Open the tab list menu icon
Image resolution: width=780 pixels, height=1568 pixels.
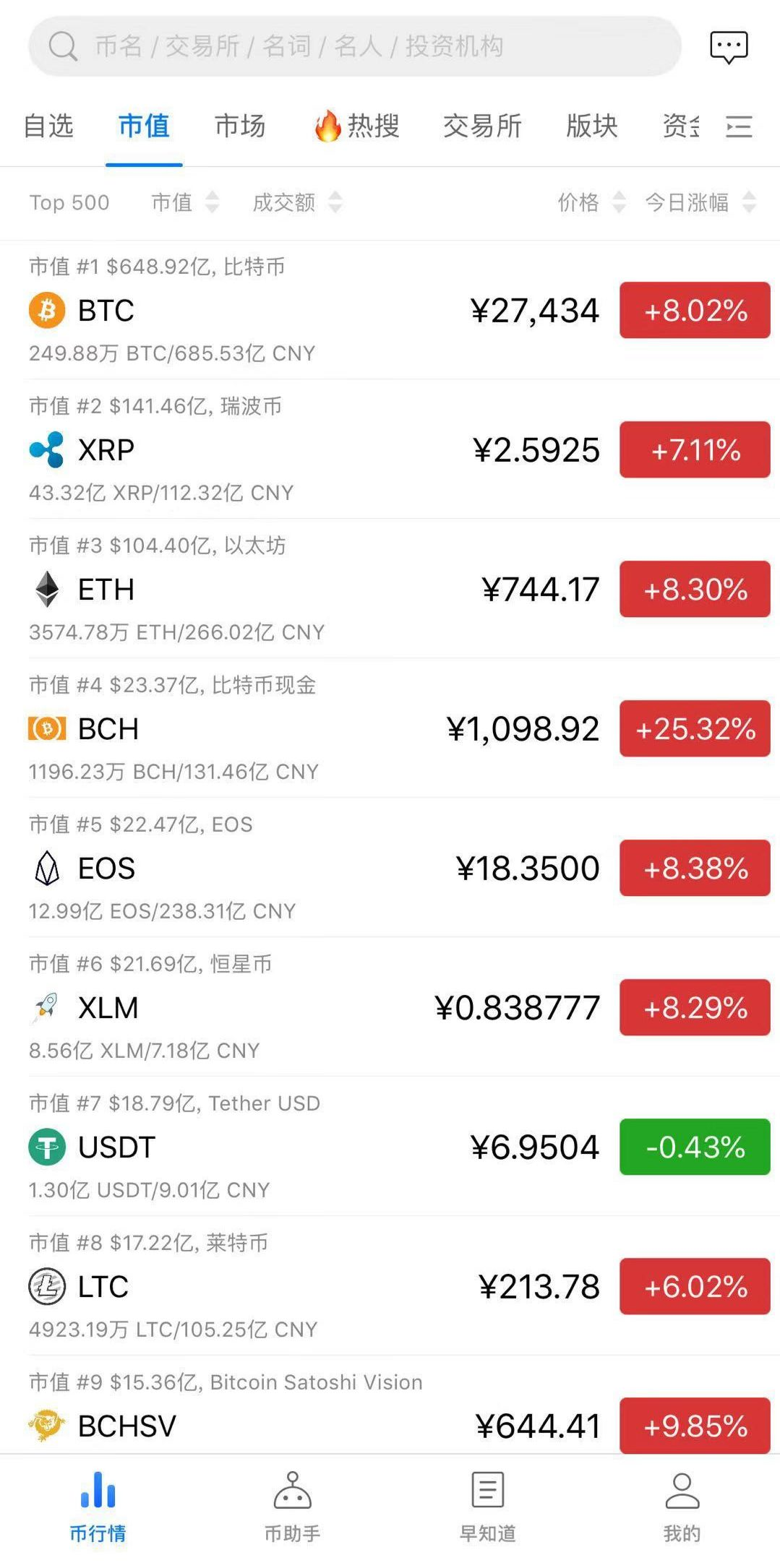(x=739, y=127)
